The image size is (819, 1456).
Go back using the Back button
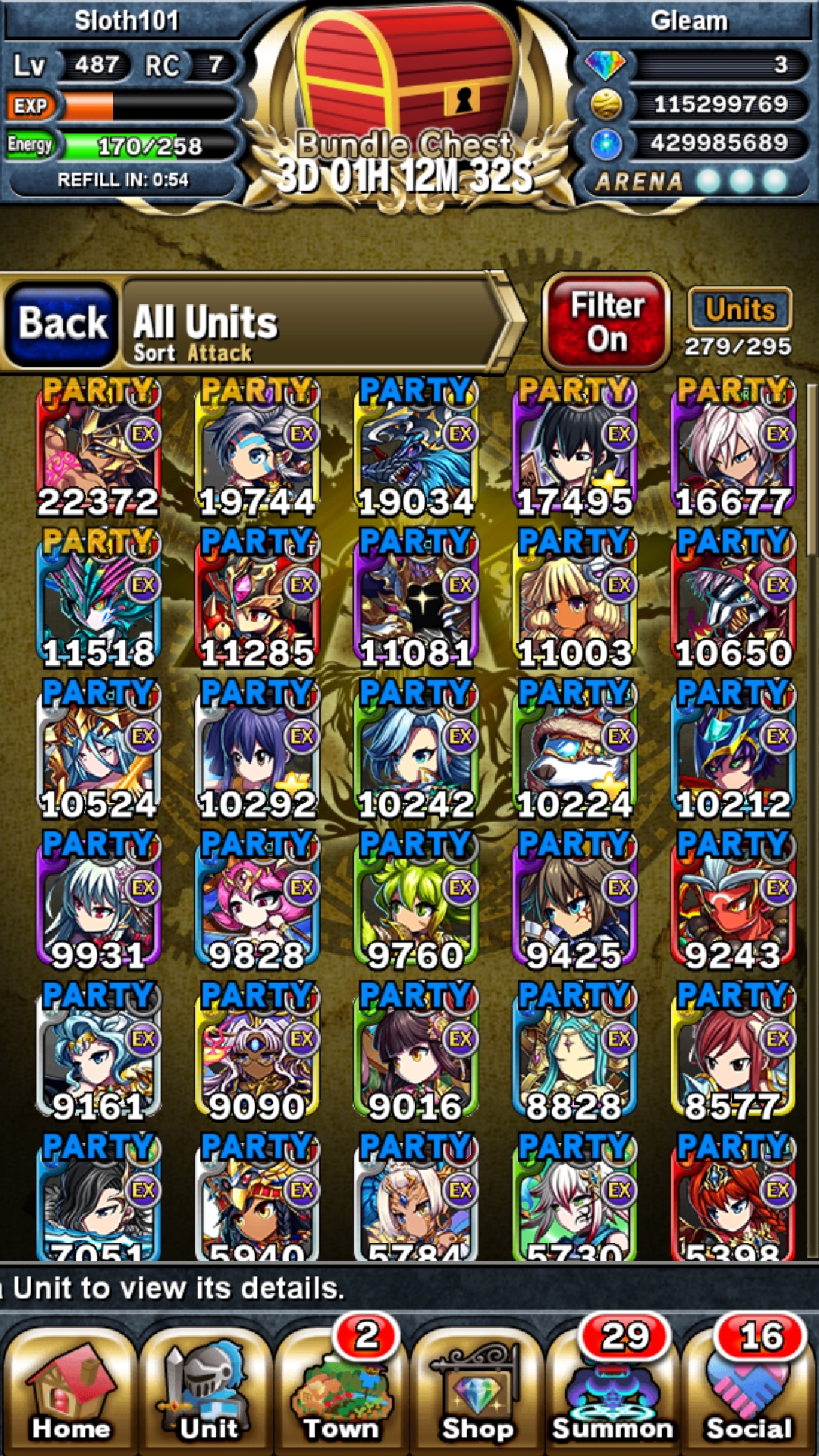point(62,324)
